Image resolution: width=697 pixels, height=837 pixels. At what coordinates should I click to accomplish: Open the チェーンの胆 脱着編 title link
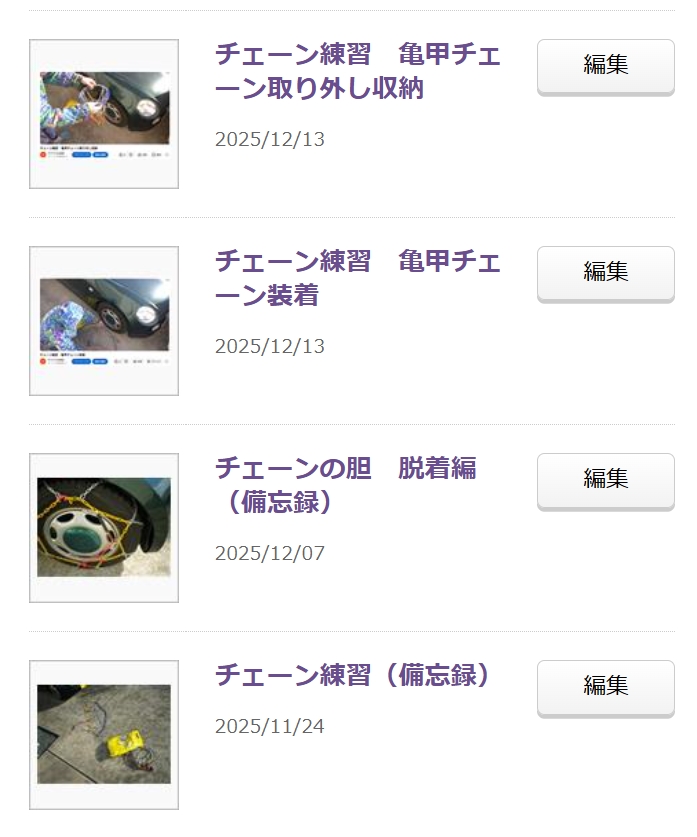345,485
